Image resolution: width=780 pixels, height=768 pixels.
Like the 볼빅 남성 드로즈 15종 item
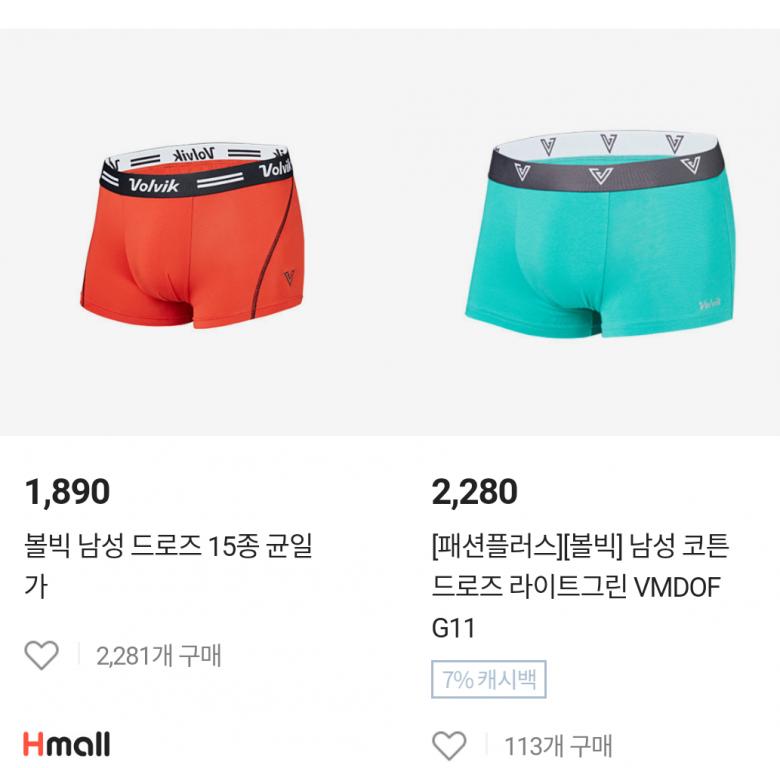pyautogui.click(x=41, y=656)
